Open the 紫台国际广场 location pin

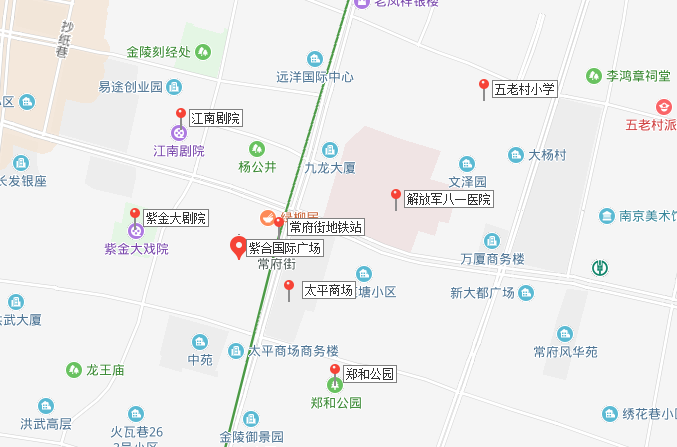click(x=238, y=246)
